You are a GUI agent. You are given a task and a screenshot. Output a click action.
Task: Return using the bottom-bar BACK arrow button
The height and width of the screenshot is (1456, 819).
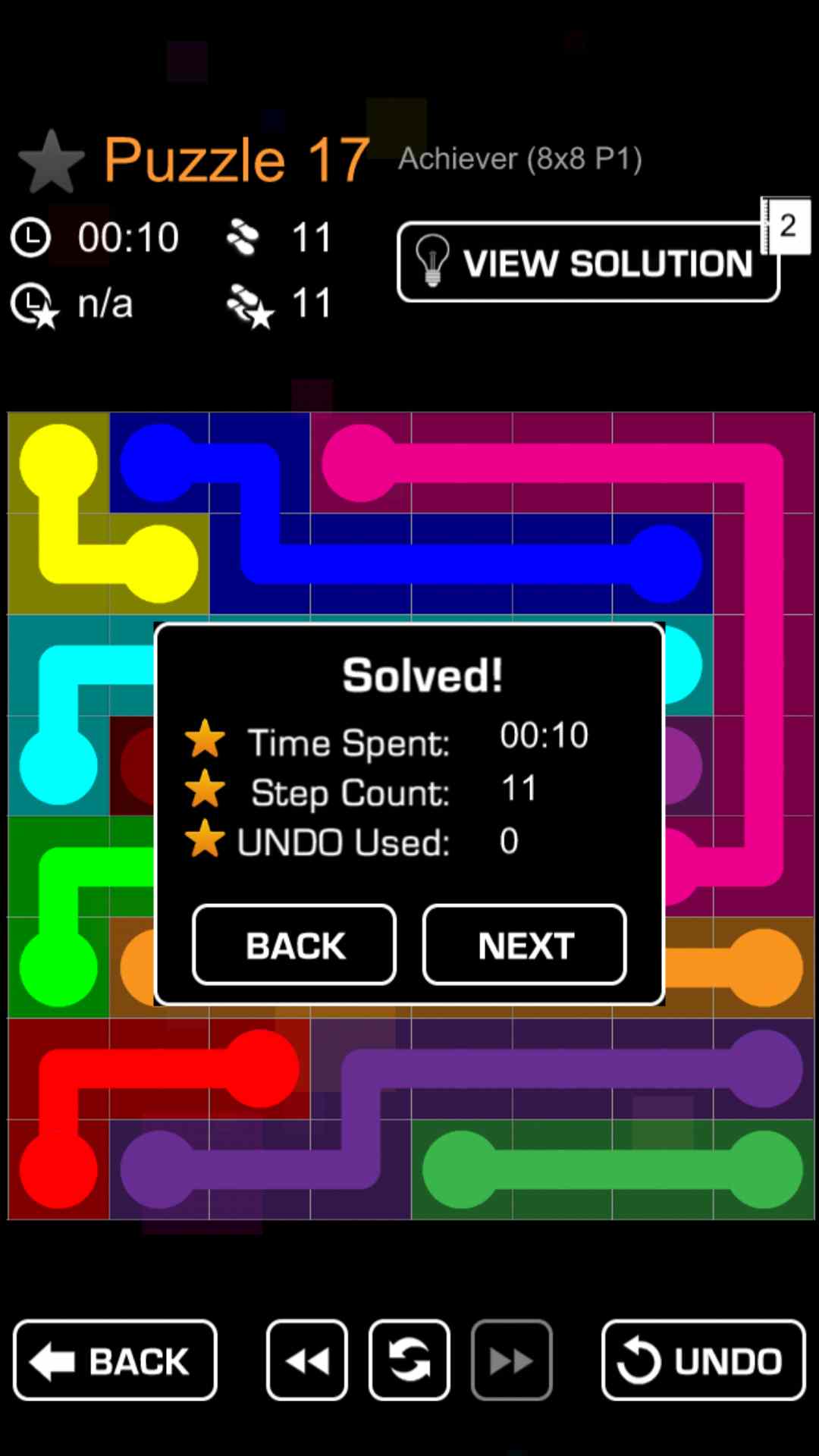(x=115, y=1360)
